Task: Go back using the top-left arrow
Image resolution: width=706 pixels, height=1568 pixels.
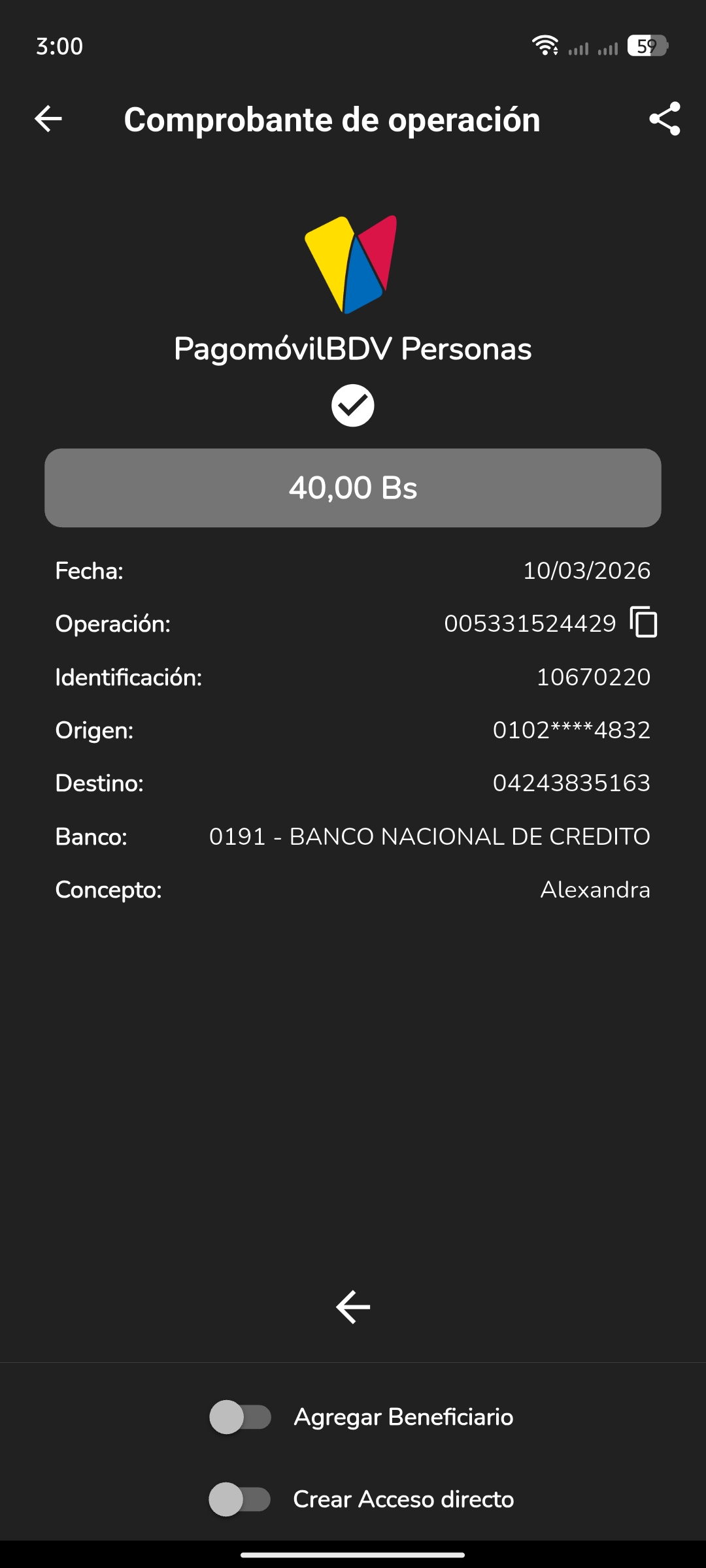Action: [x=48, y=119]
